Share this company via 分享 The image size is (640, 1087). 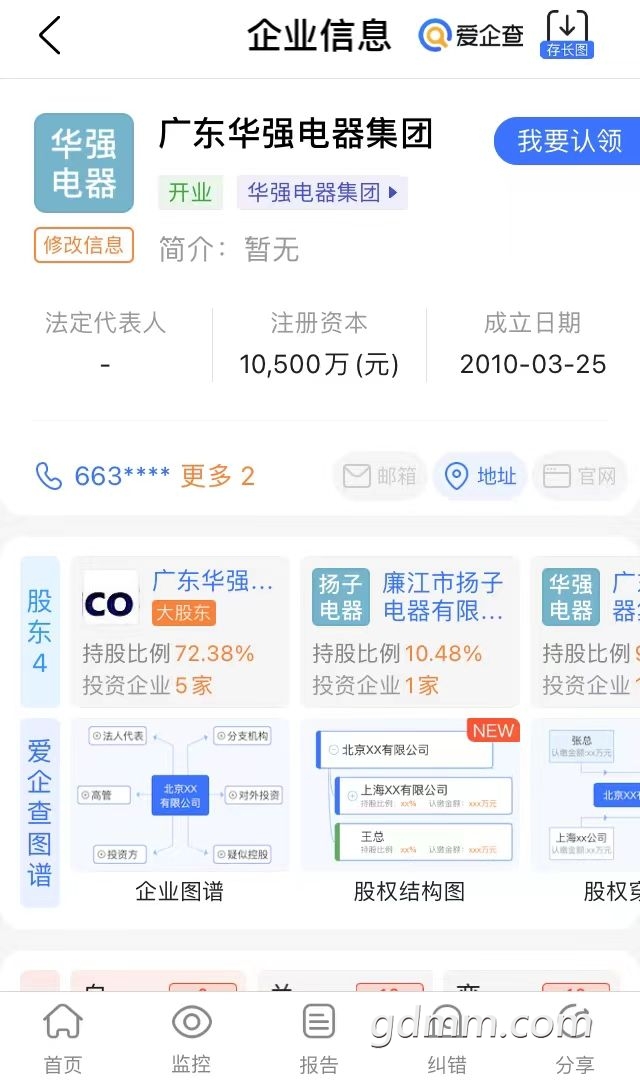(575, 1038)
